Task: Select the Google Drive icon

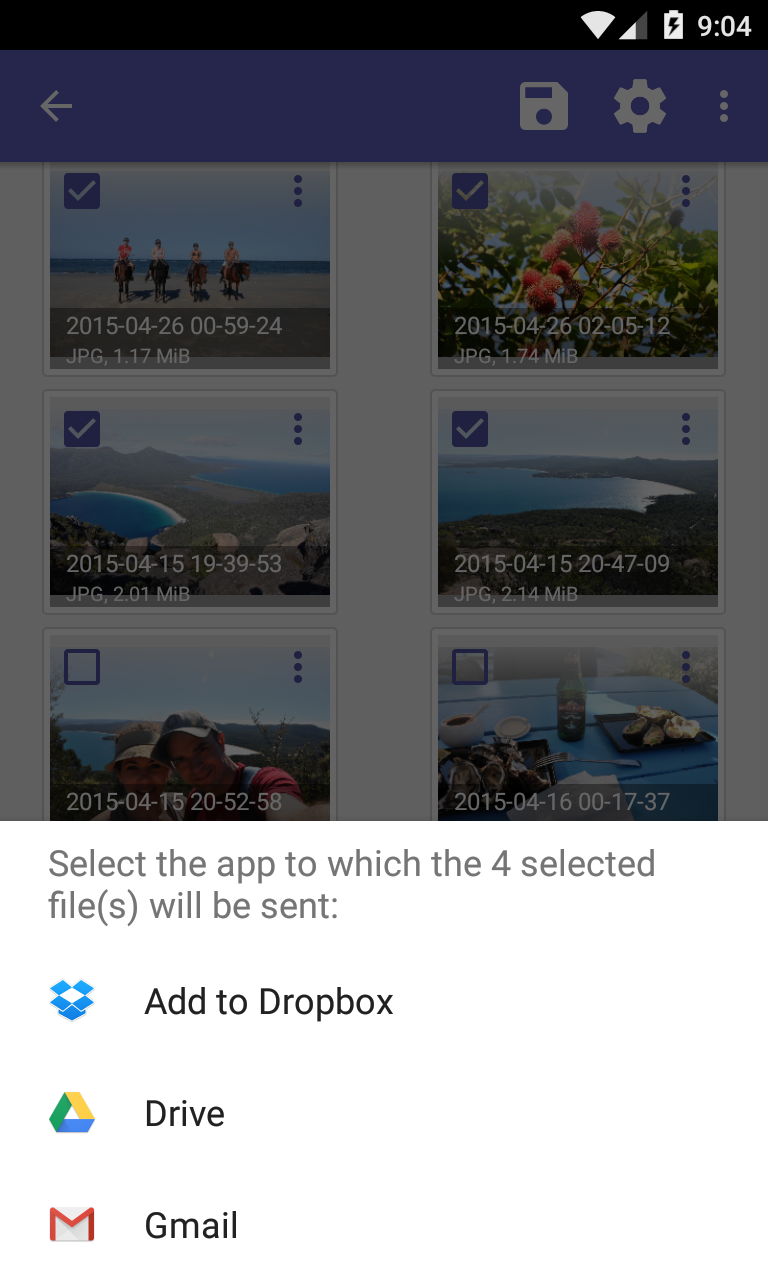Action: pos(71,1112)
